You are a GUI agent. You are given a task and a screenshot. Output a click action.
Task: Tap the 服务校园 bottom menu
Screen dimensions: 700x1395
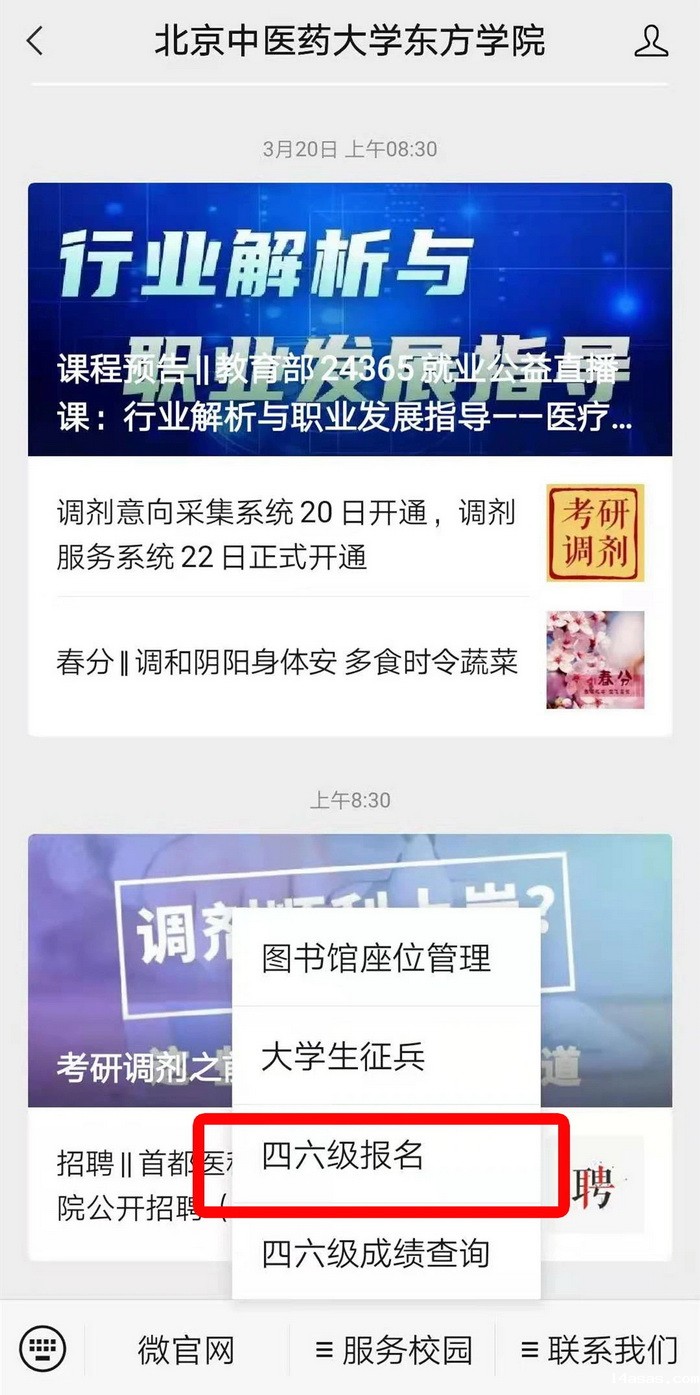tap(393, 1349)
